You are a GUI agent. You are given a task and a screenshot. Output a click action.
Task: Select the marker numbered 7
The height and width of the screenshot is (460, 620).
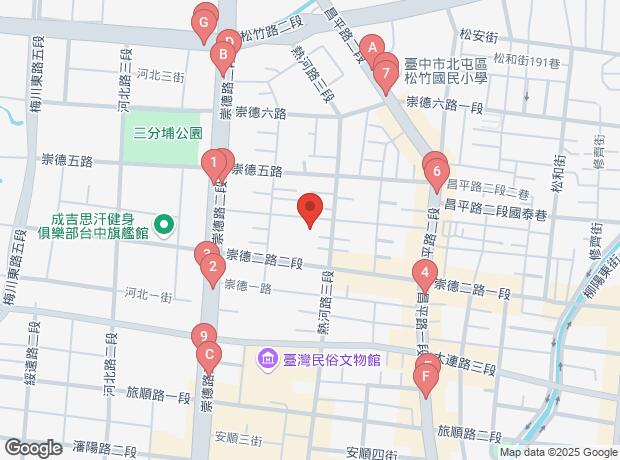(385, 72)
